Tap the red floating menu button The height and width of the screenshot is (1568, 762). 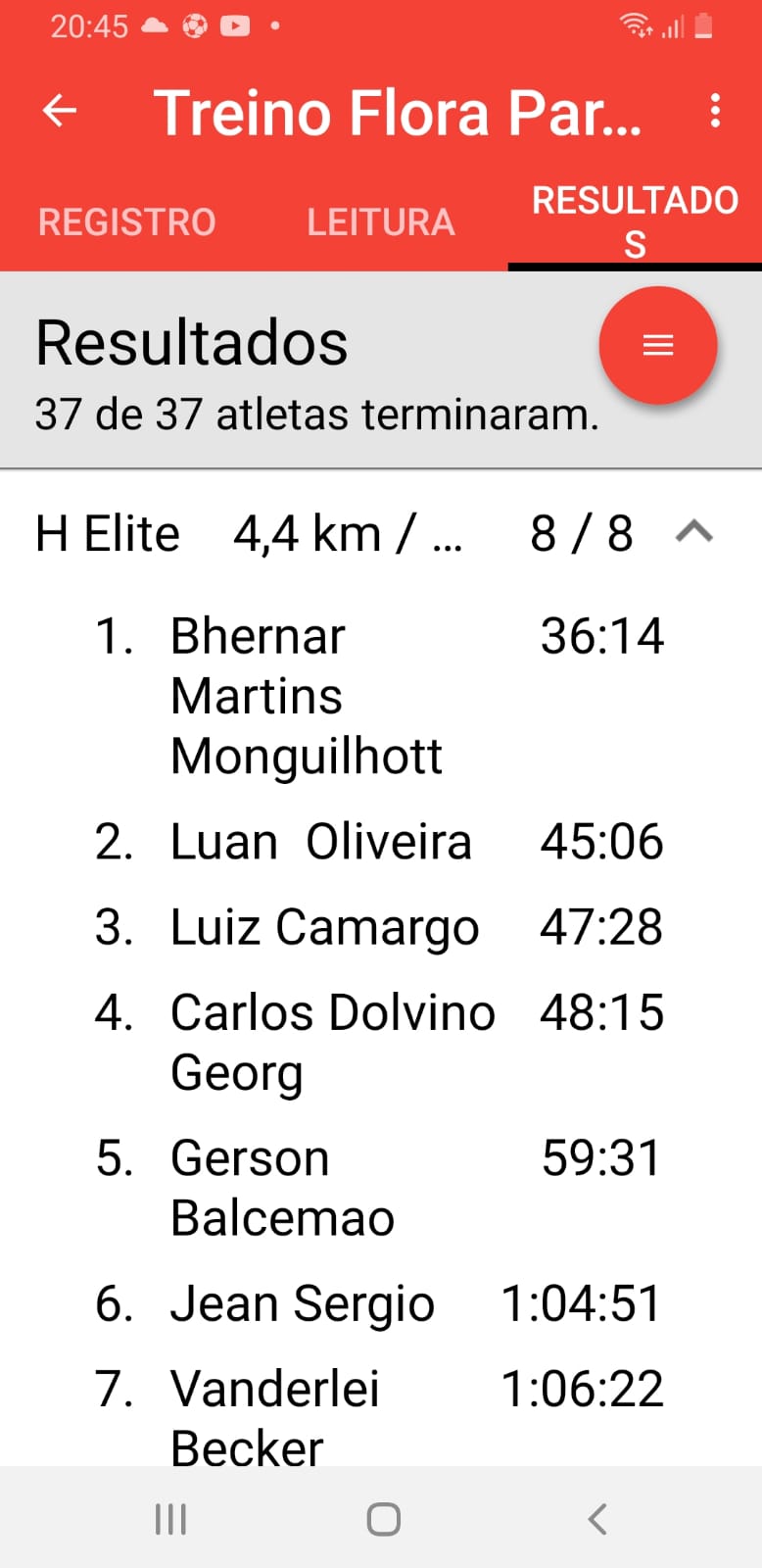point(658,345)
